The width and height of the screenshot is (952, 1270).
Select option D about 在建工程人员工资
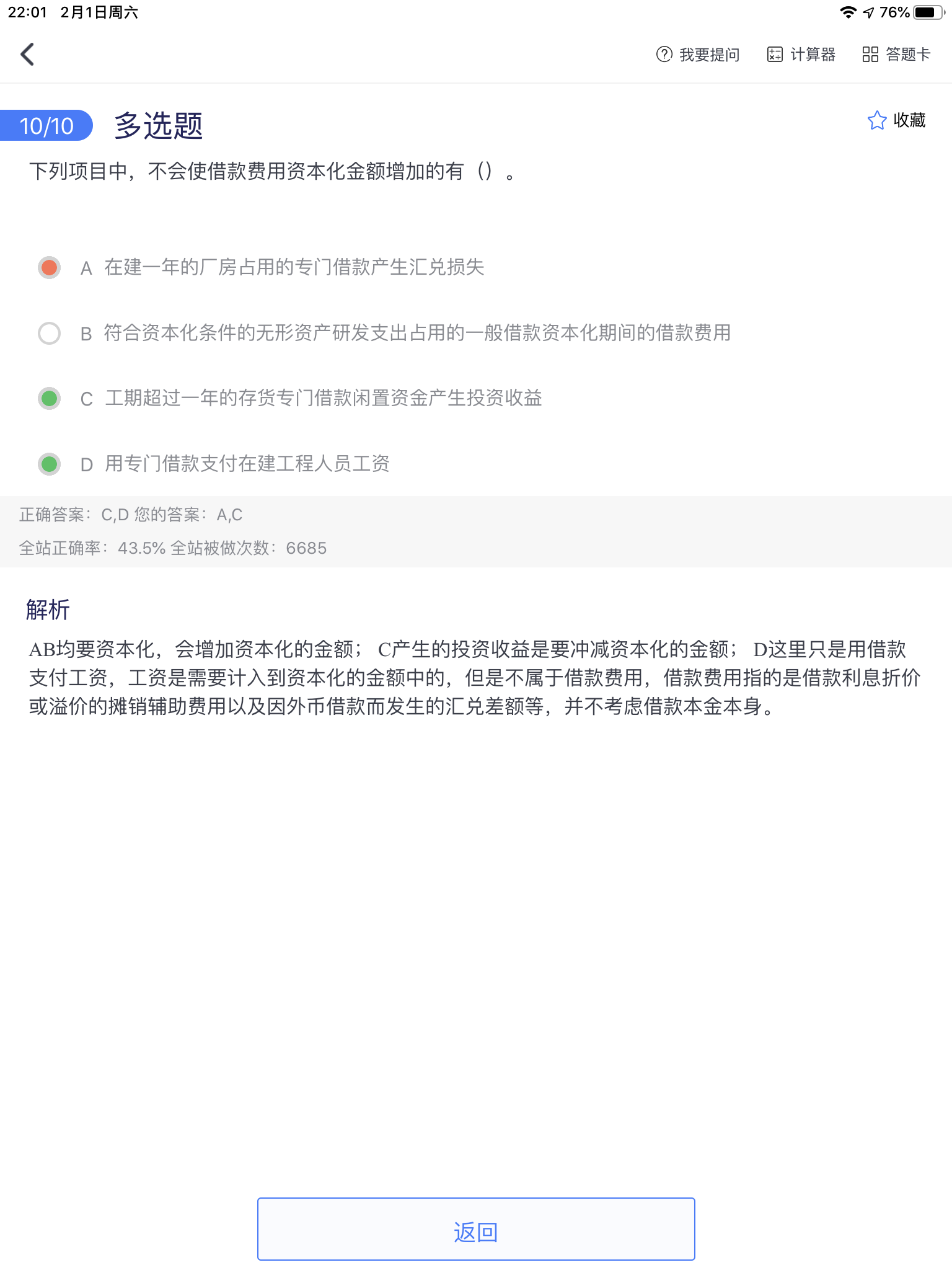pos(50,464)
